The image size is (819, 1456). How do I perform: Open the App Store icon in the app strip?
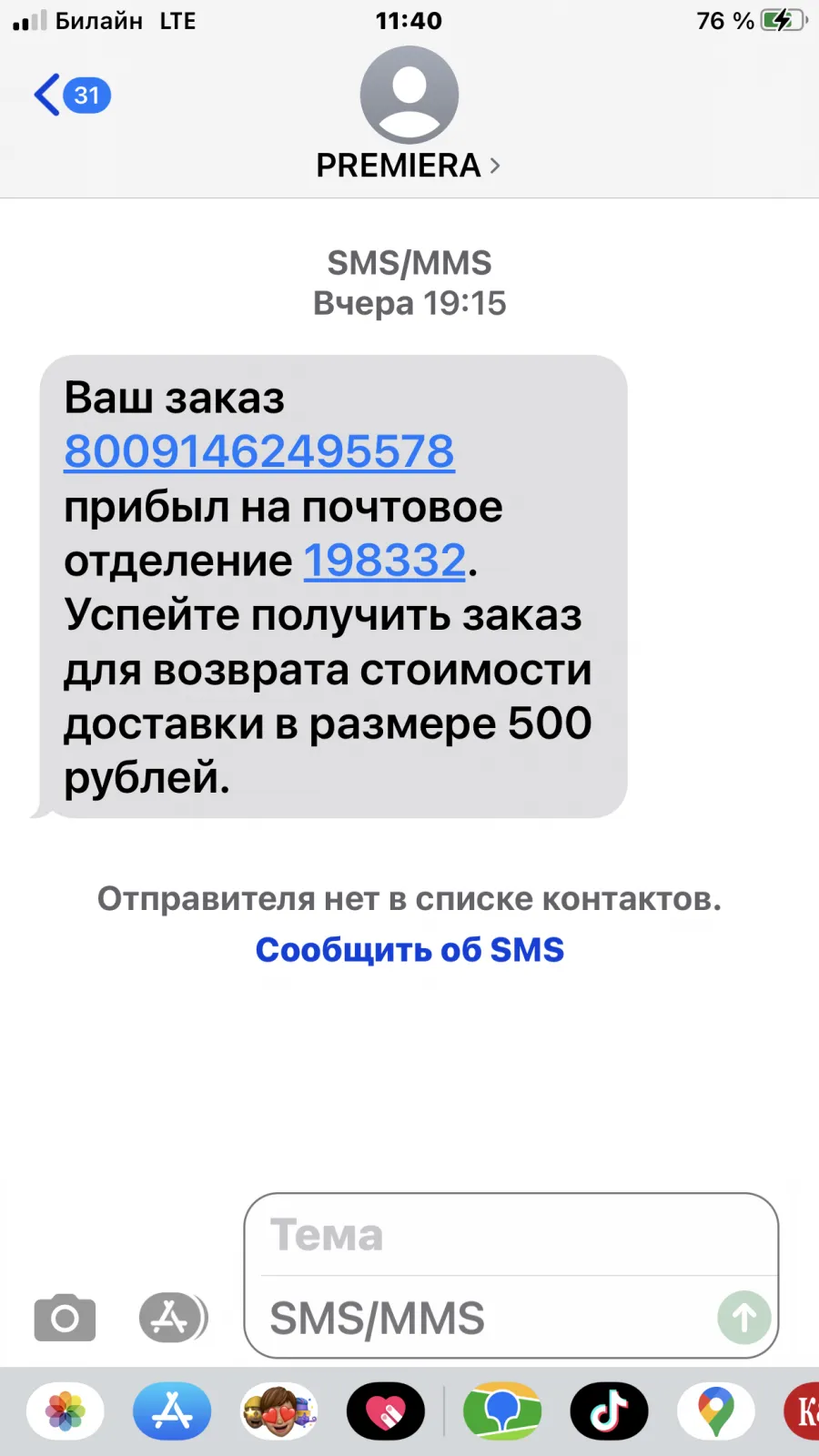(172, 1411)
